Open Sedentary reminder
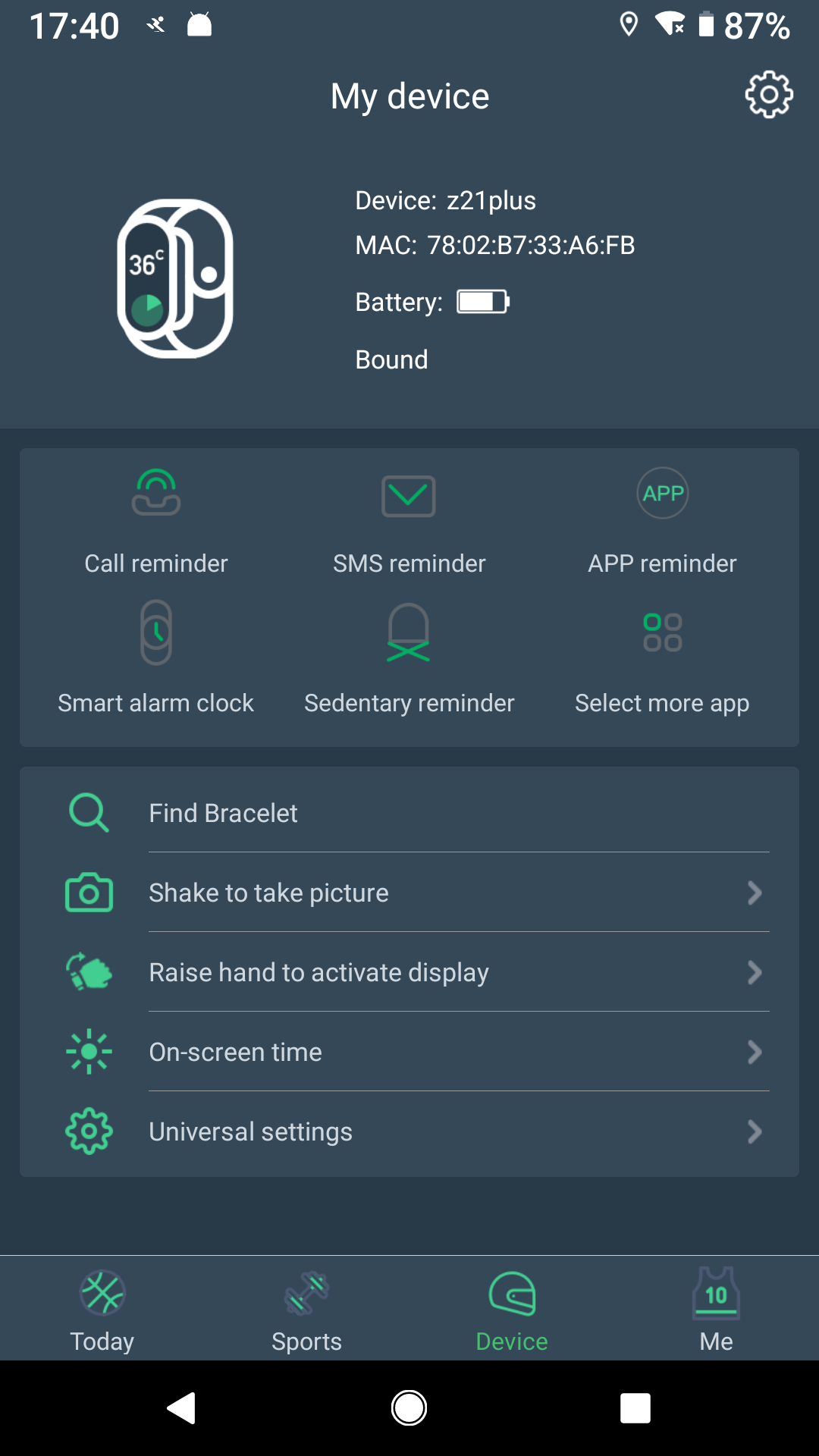Screen dimensions: 819x1456 click(409, 658)
